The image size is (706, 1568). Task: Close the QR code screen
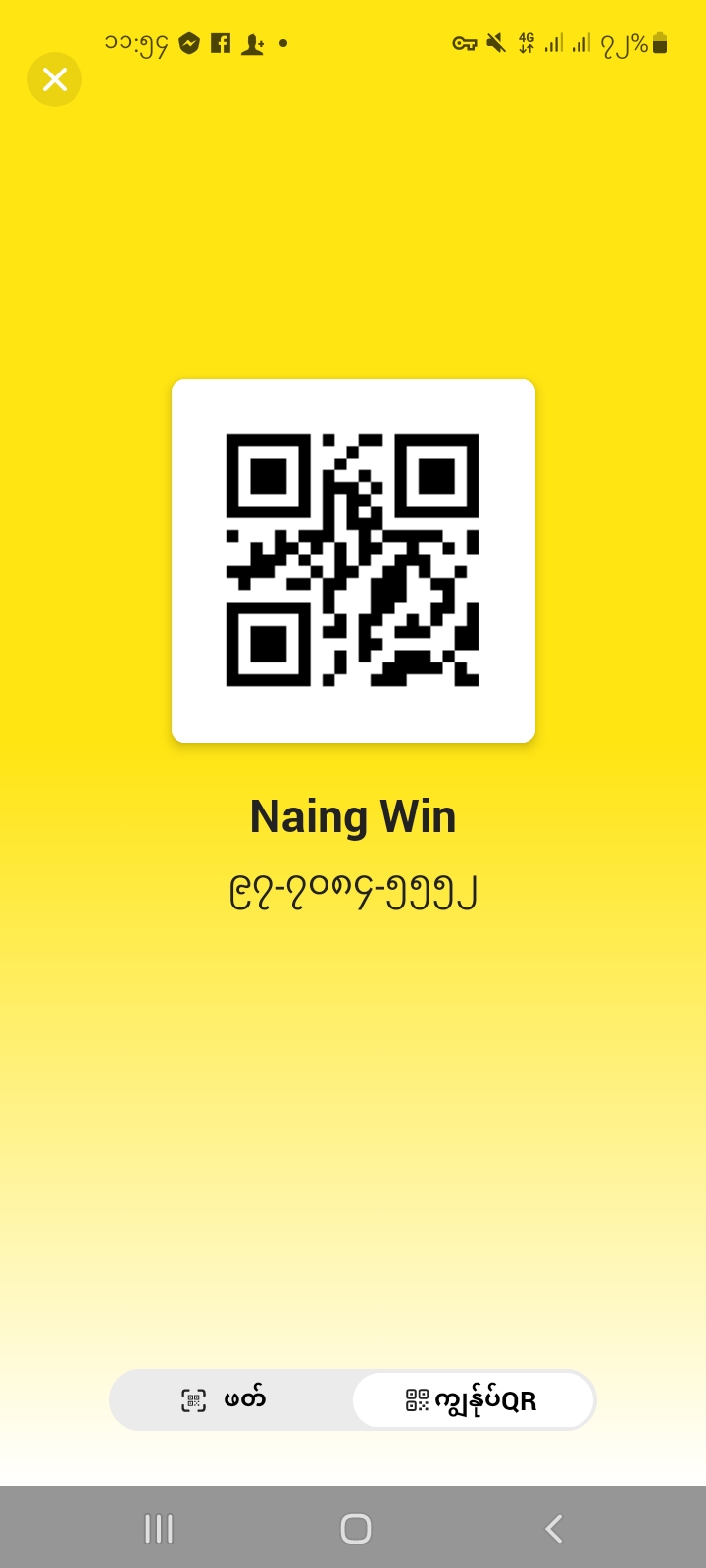tap(55, 79)
